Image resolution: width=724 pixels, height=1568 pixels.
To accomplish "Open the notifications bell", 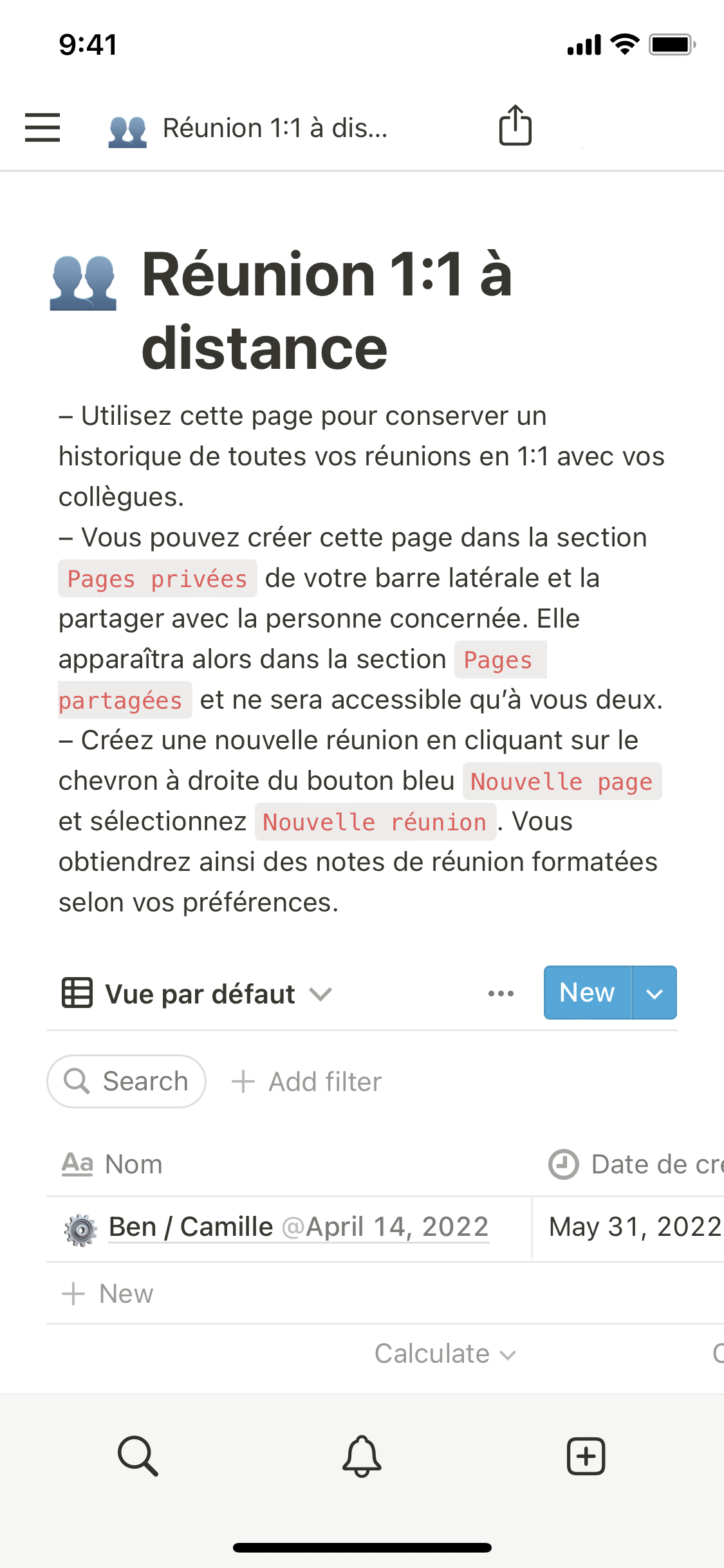I will (362, 1456).
